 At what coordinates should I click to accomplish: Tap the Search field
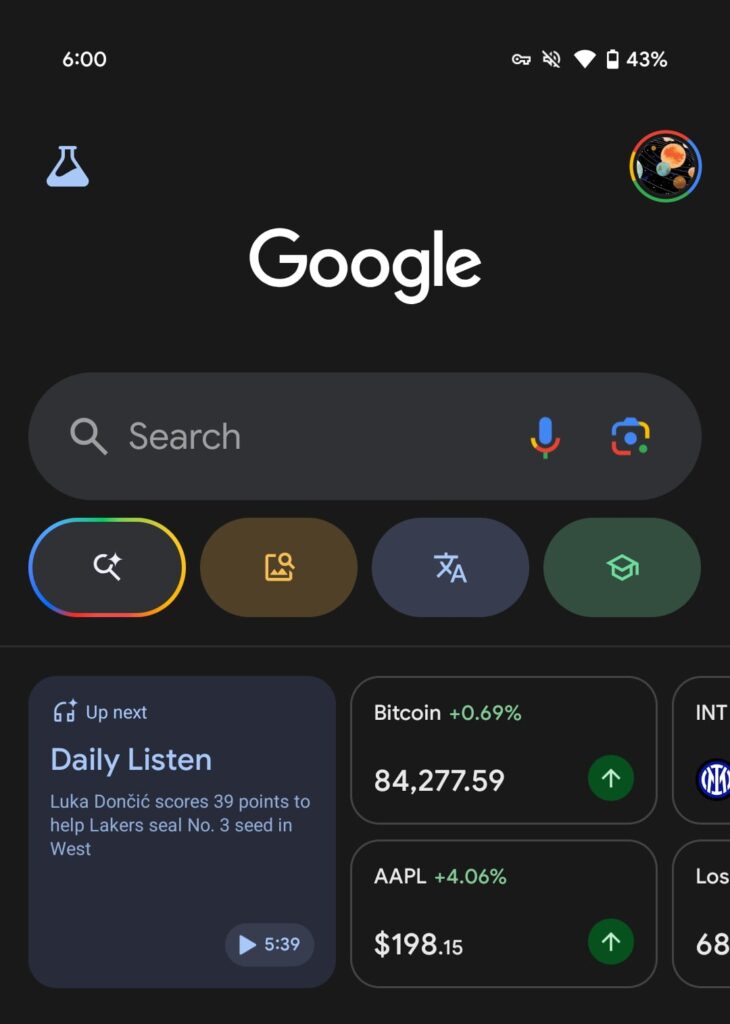click(x=300, y=437)
